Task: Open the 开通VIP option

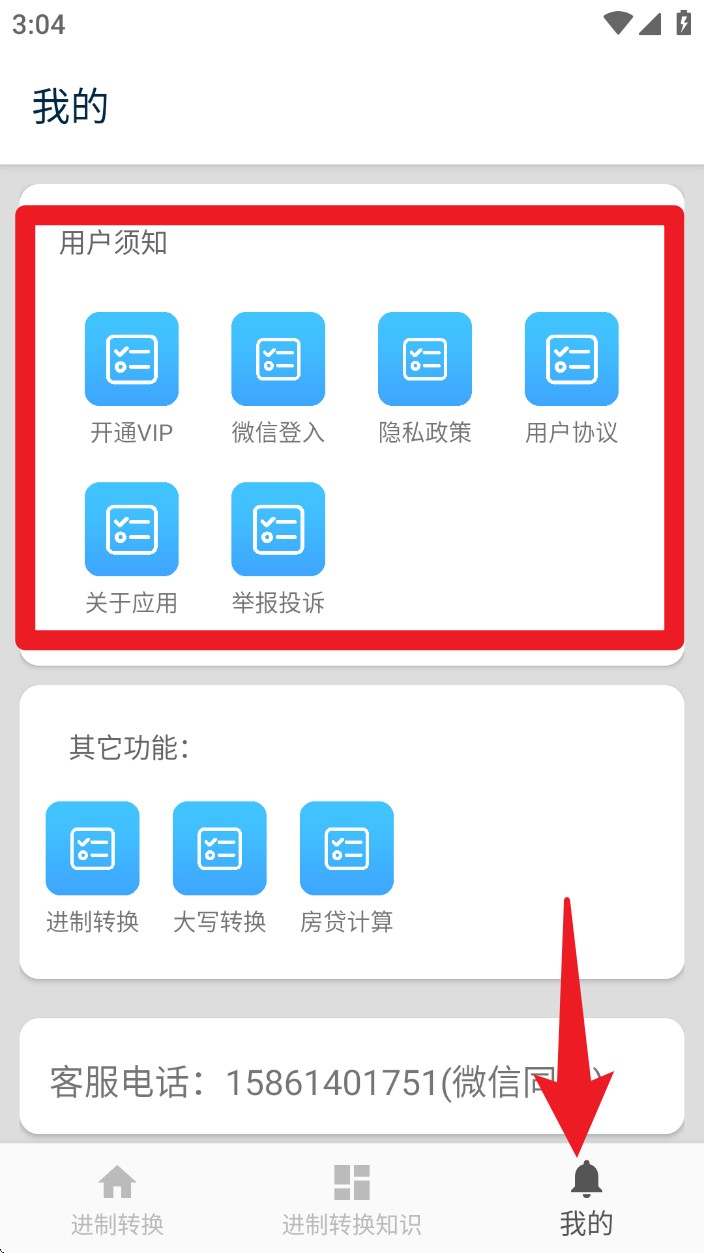Action: click(x=132, y=378)
